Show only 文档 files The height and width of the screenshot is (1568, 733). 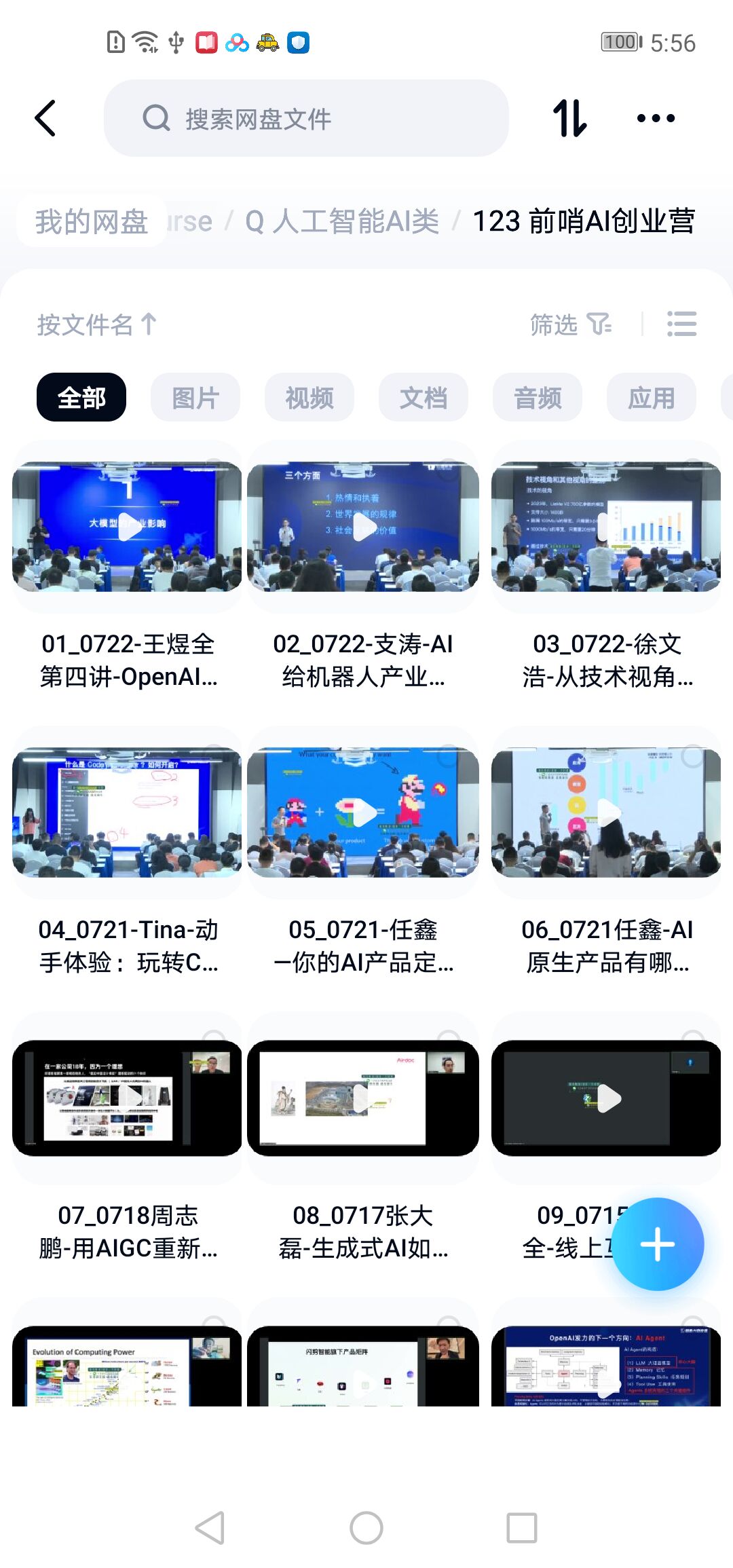click(x=424, y=397)
